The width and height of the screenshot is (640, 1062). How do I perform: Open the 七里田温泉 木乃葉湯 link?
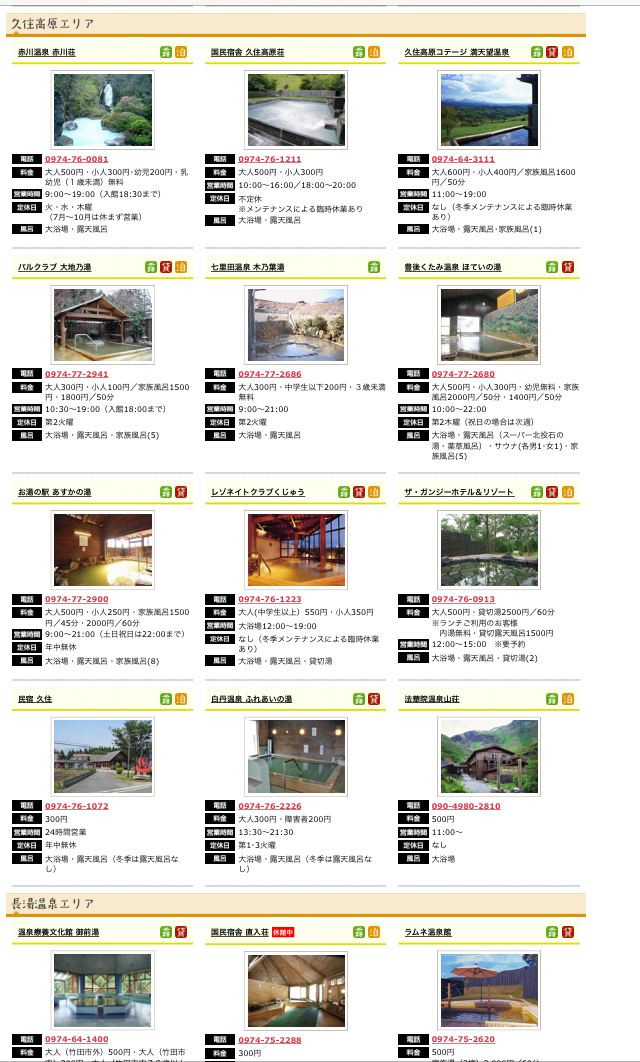(247, 268)
